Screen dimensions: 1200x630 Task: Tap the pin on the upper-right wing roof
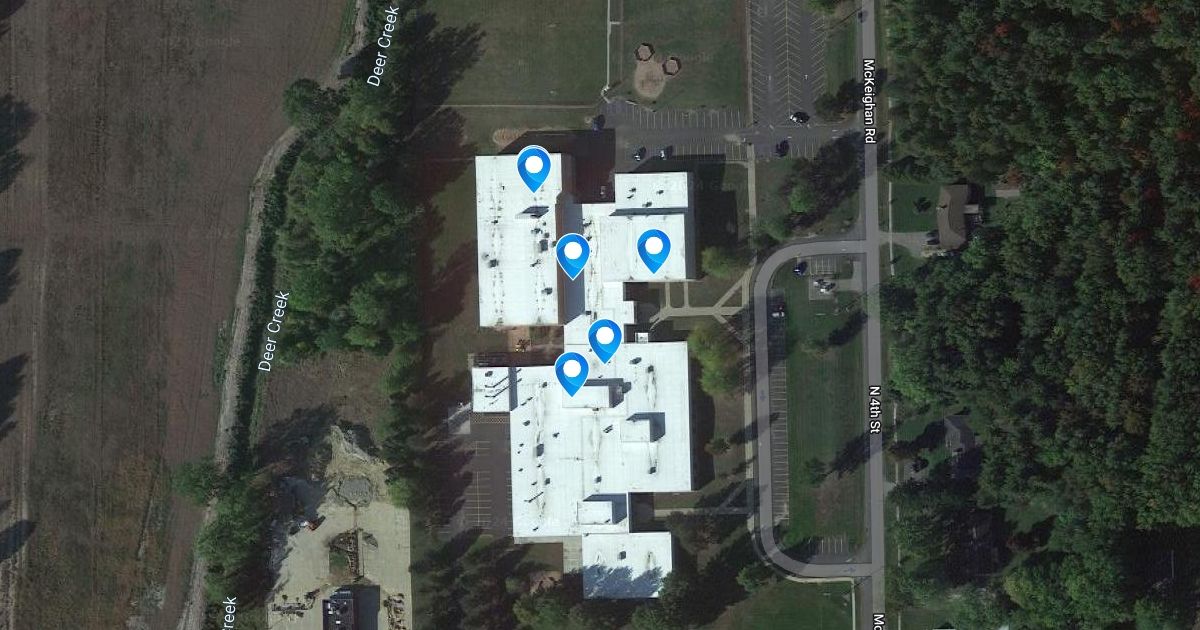[x=653, y=247]
